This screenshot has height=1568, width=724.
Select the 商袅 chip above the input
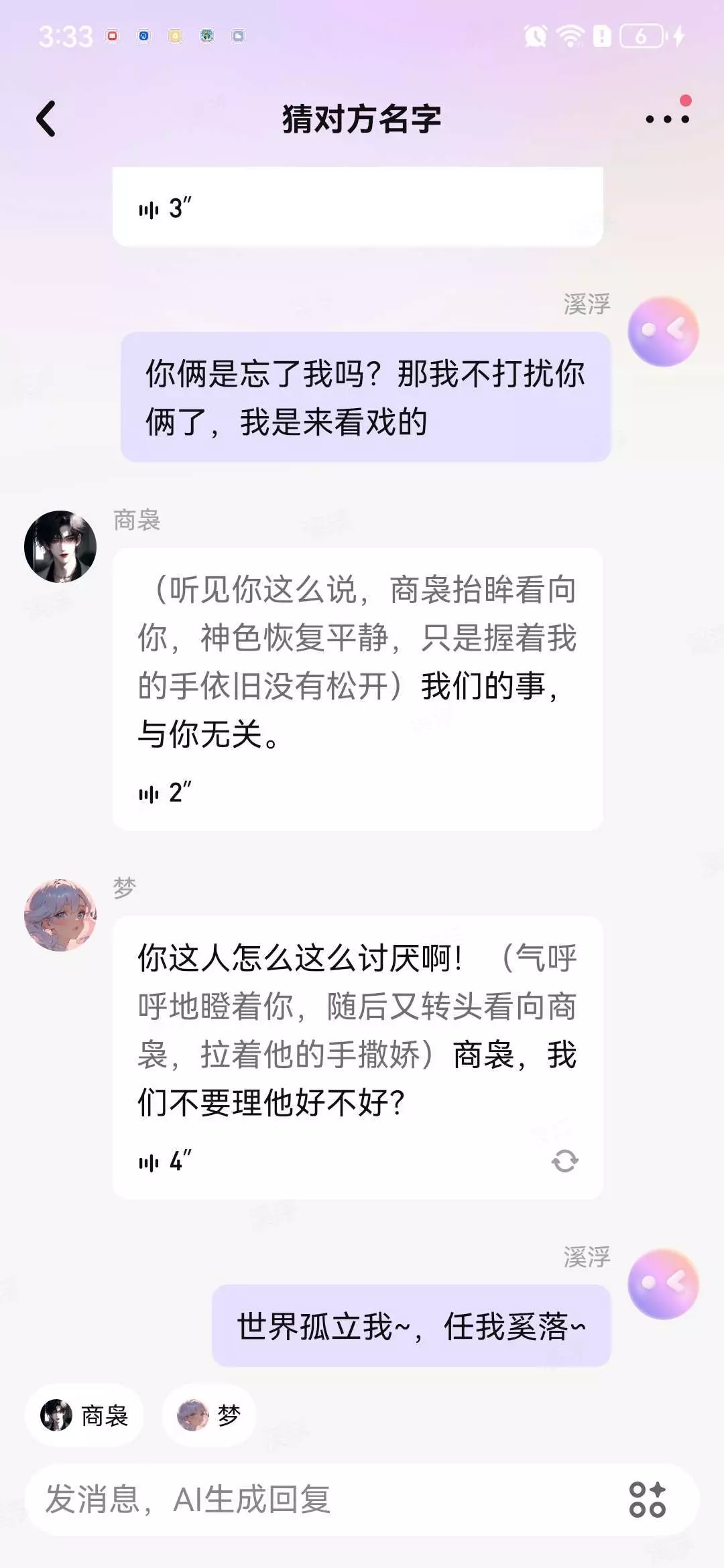click(84, 1415)
